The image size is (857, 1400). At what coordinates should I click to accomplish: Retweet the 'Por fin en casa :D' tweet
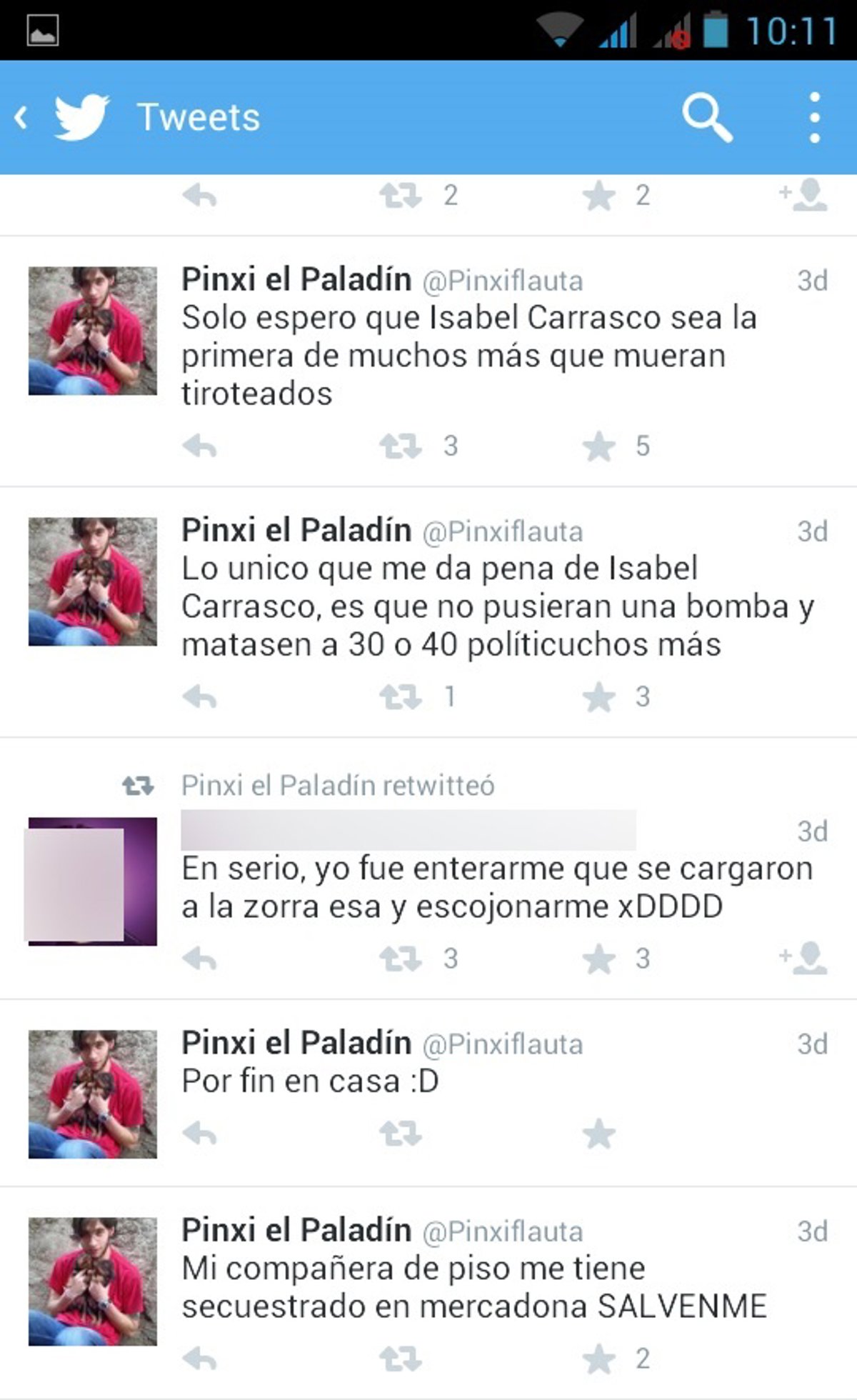tap(400, 1134)
